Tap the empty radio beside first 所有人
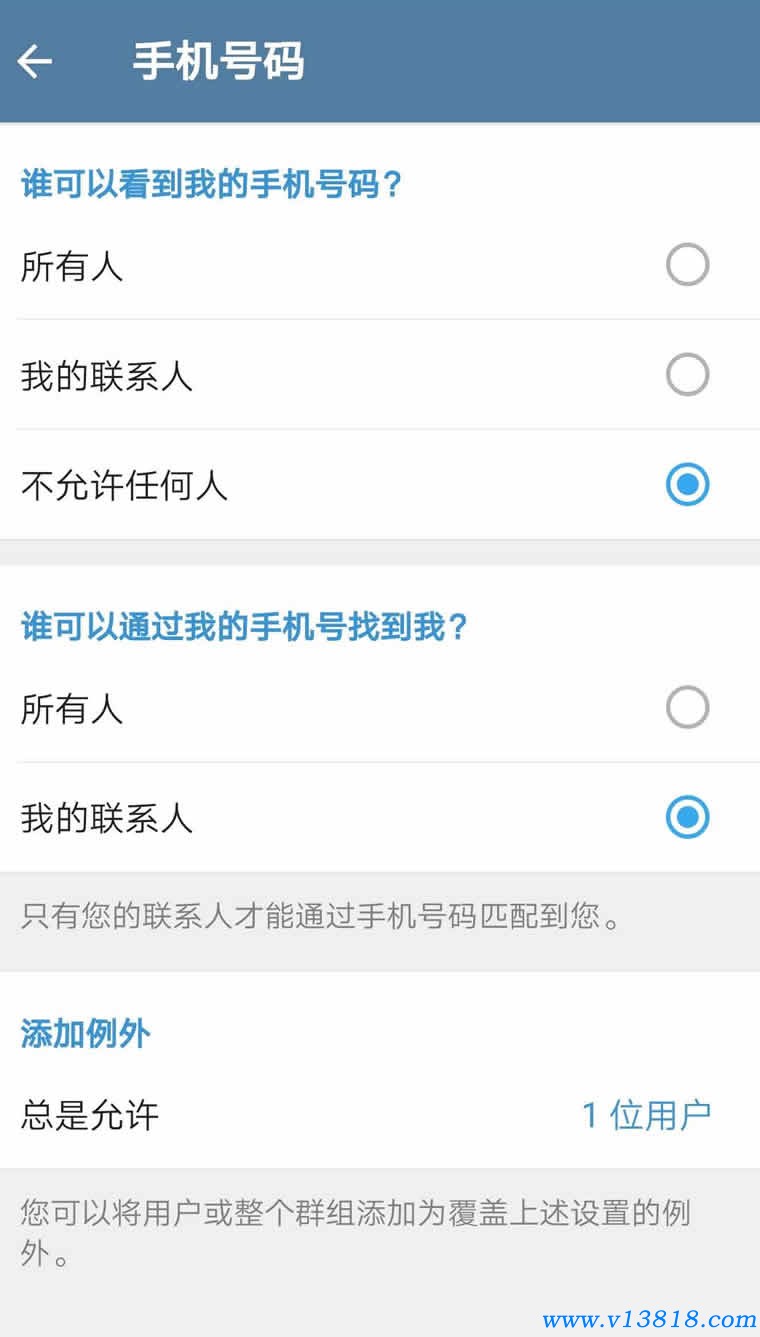This screenshot has height=1337, width=760. tap(687, 264)
